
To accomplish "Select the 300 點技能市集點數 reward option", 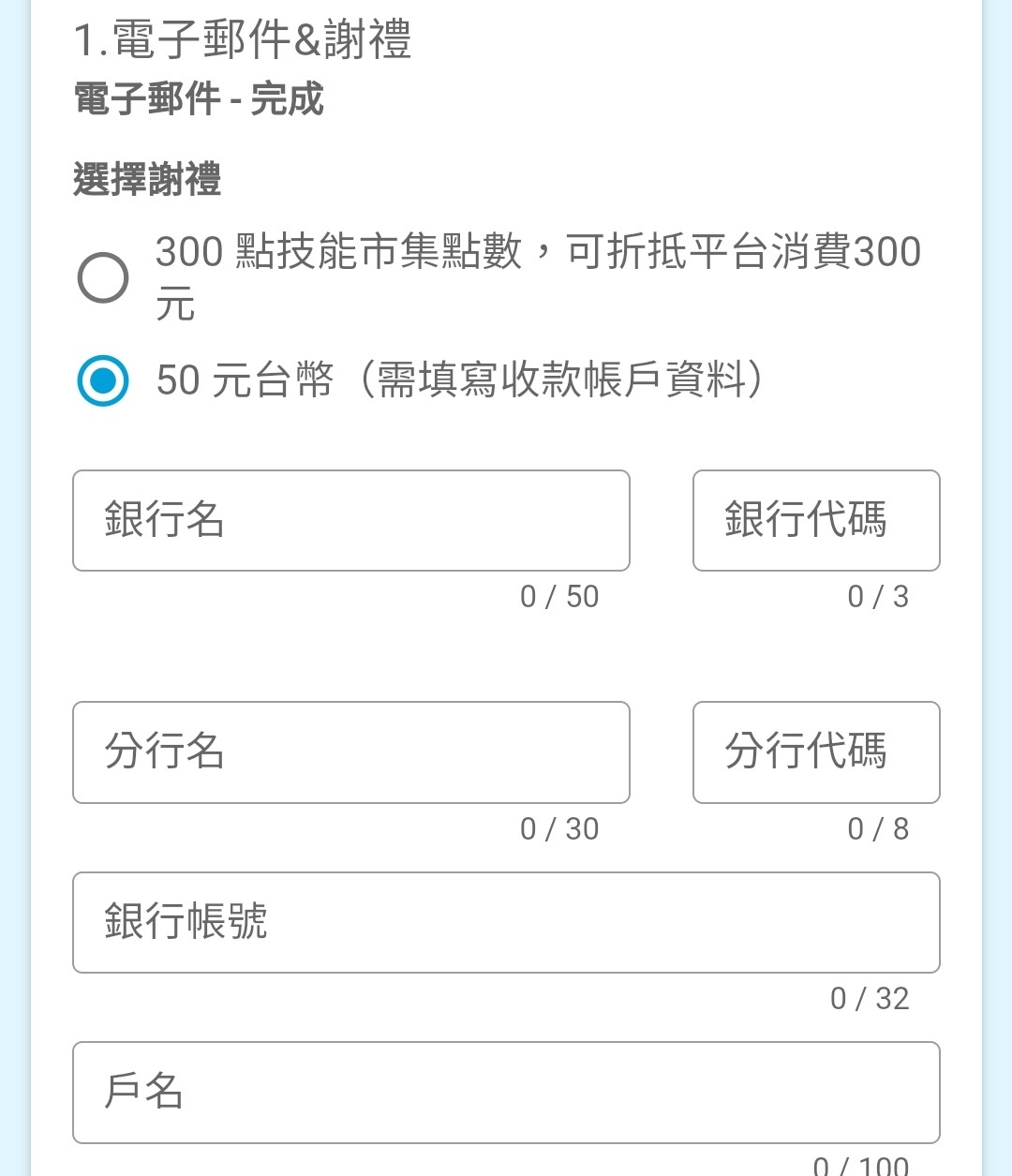I will tap(103, 277).
